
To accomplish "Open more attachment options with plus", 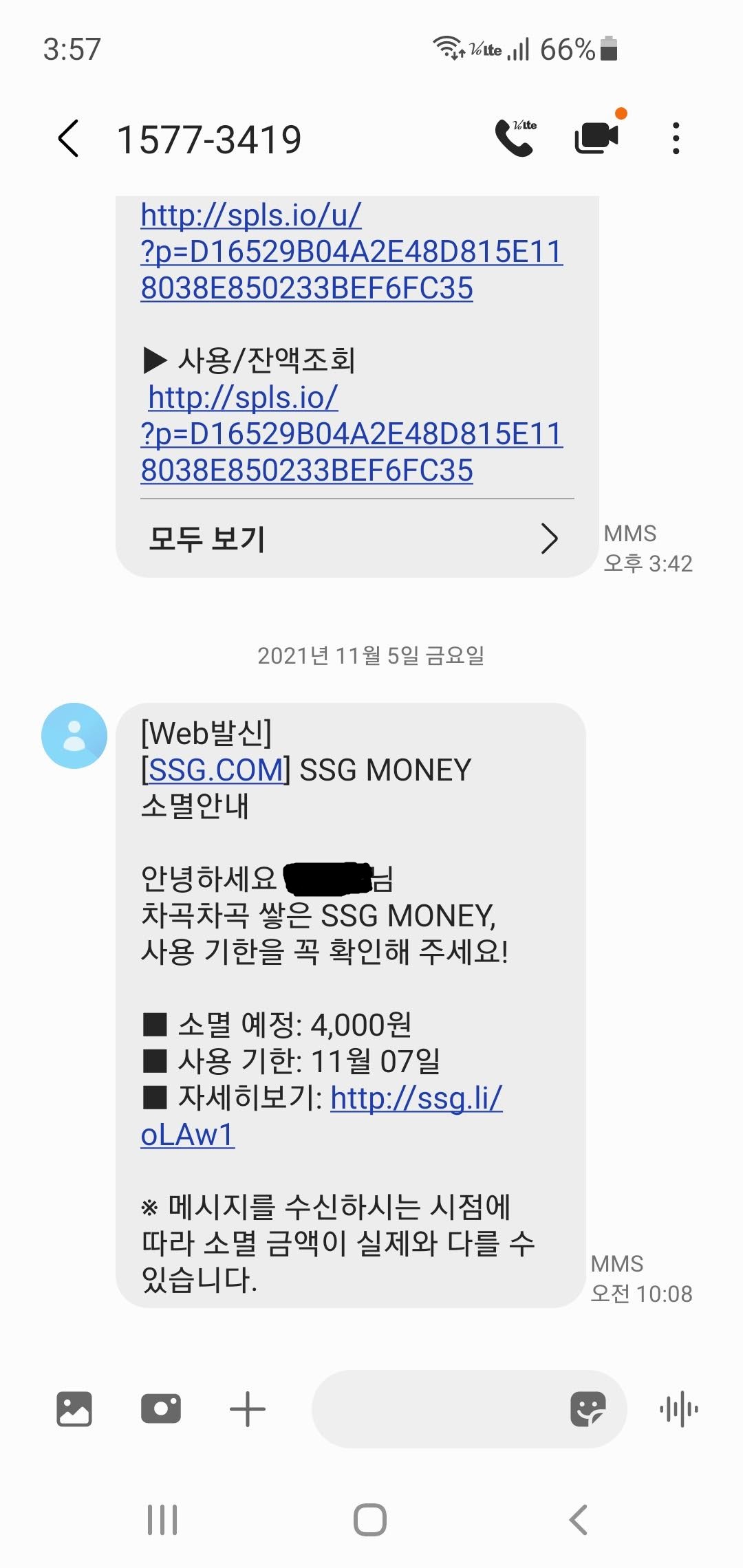I will 247,1409.
